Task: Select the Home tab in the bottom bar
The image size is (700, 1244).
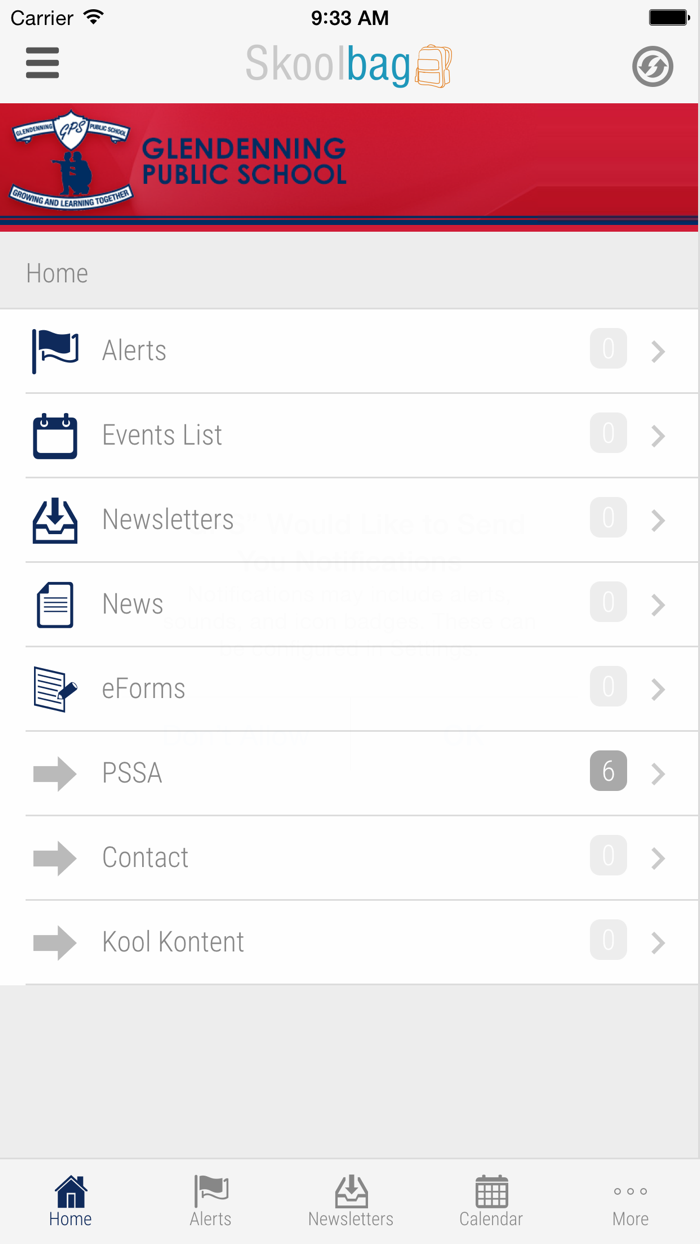Action: (x=70, y=1201)
